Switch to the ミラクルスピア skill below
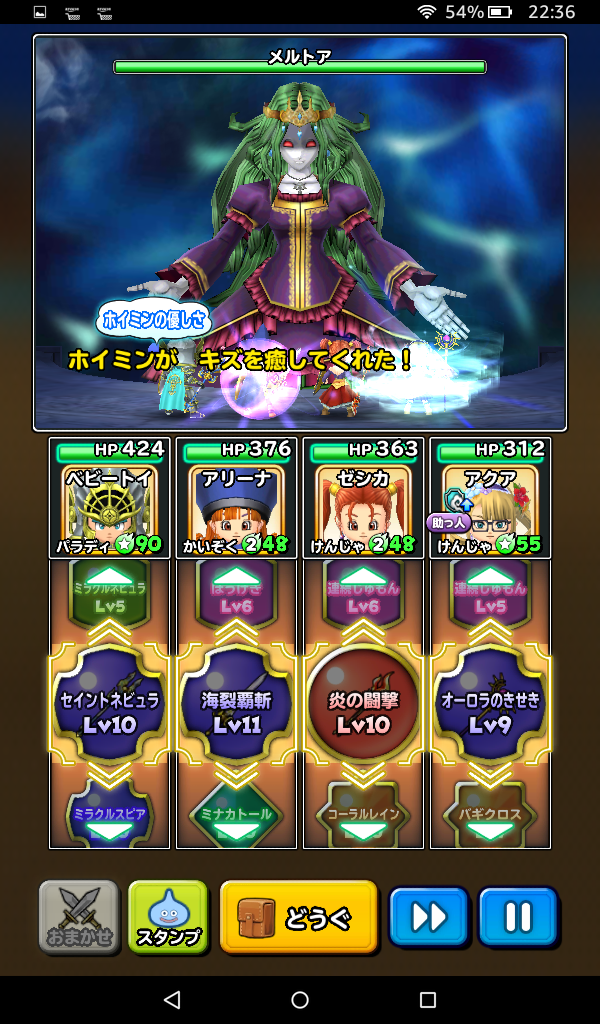Viewport: 600px width, 1024px height. 109,815
